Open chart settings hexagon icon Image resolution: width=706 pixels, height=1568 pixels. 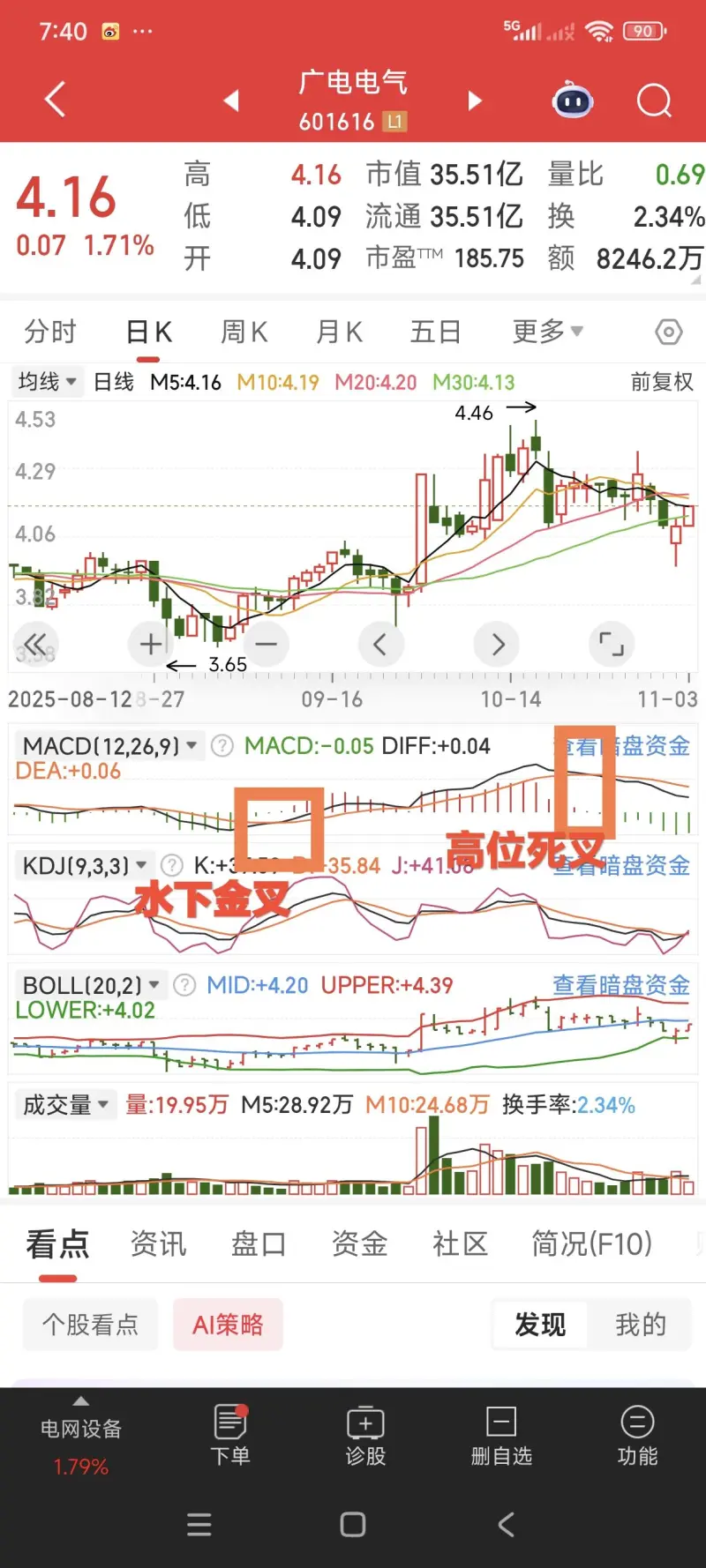[x=669, y=332]
